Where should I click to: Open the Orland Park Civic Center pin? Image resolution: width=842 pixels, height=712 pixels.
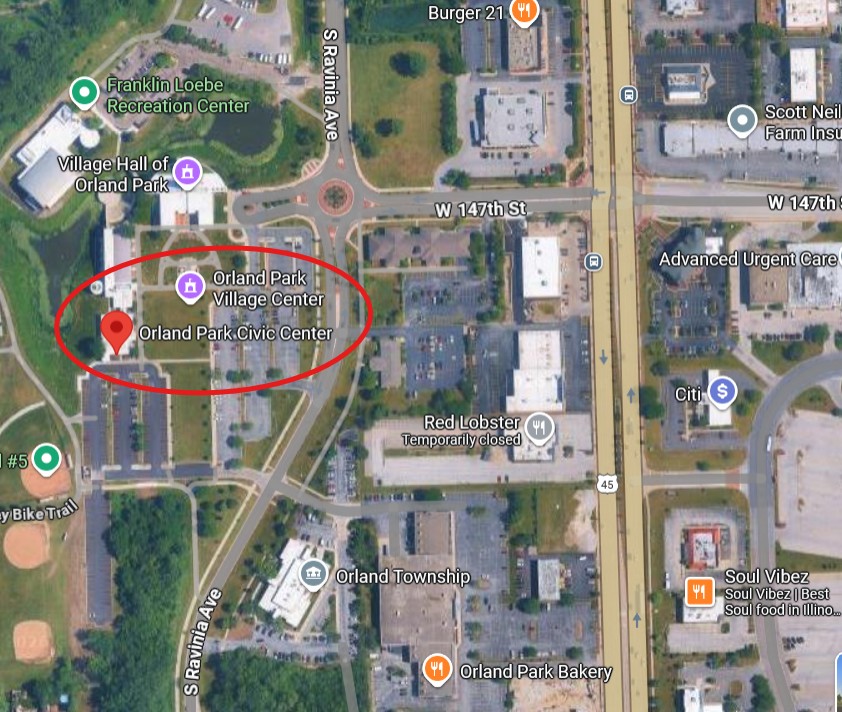coord(117,329)
